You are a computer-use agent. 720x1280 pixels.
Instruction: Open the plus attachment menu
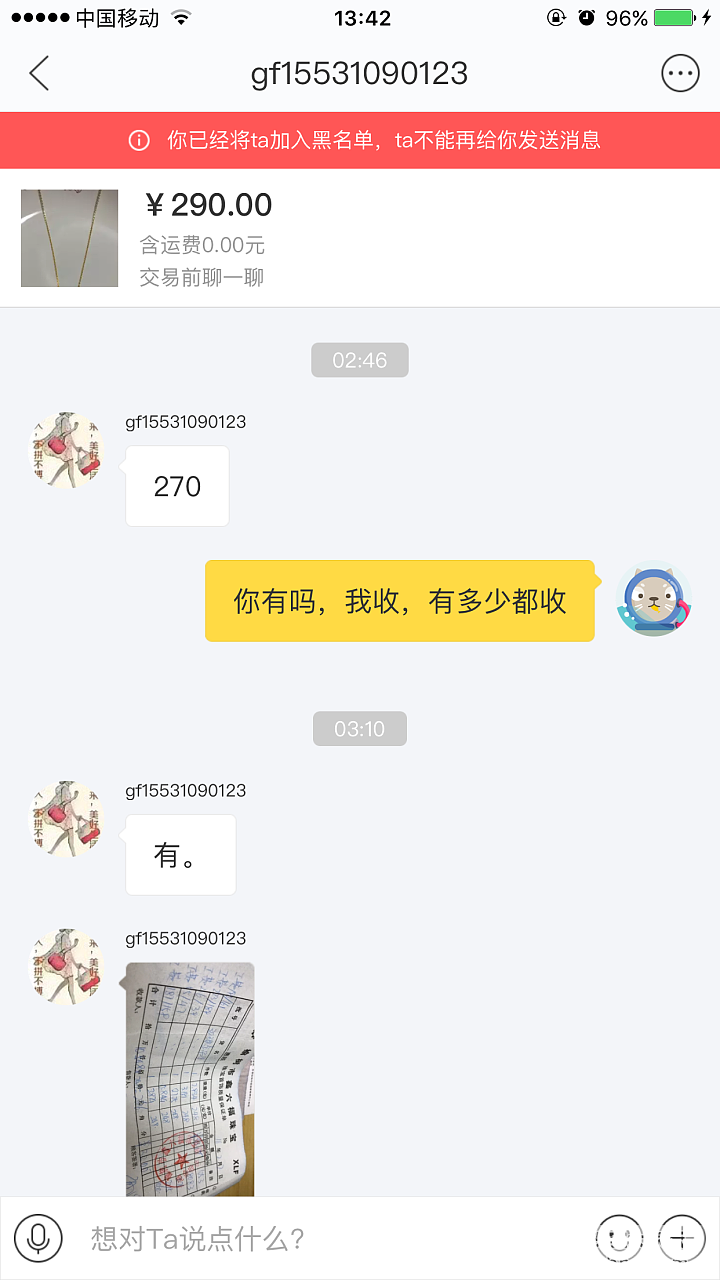pos(682,1239)
